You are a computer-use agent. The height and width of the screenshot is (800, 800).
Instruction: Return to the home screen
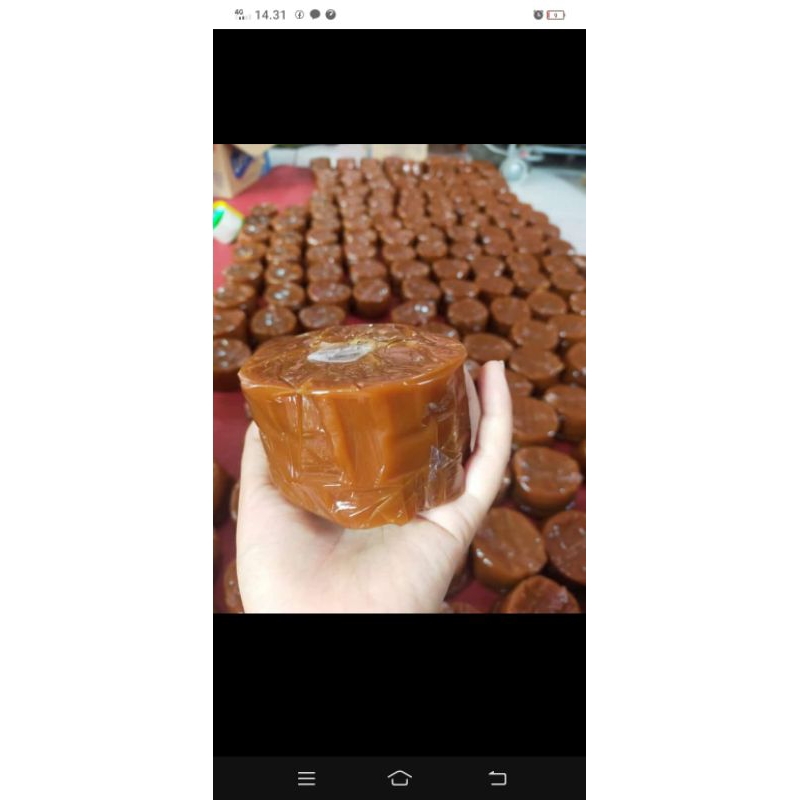click(399, 778)
